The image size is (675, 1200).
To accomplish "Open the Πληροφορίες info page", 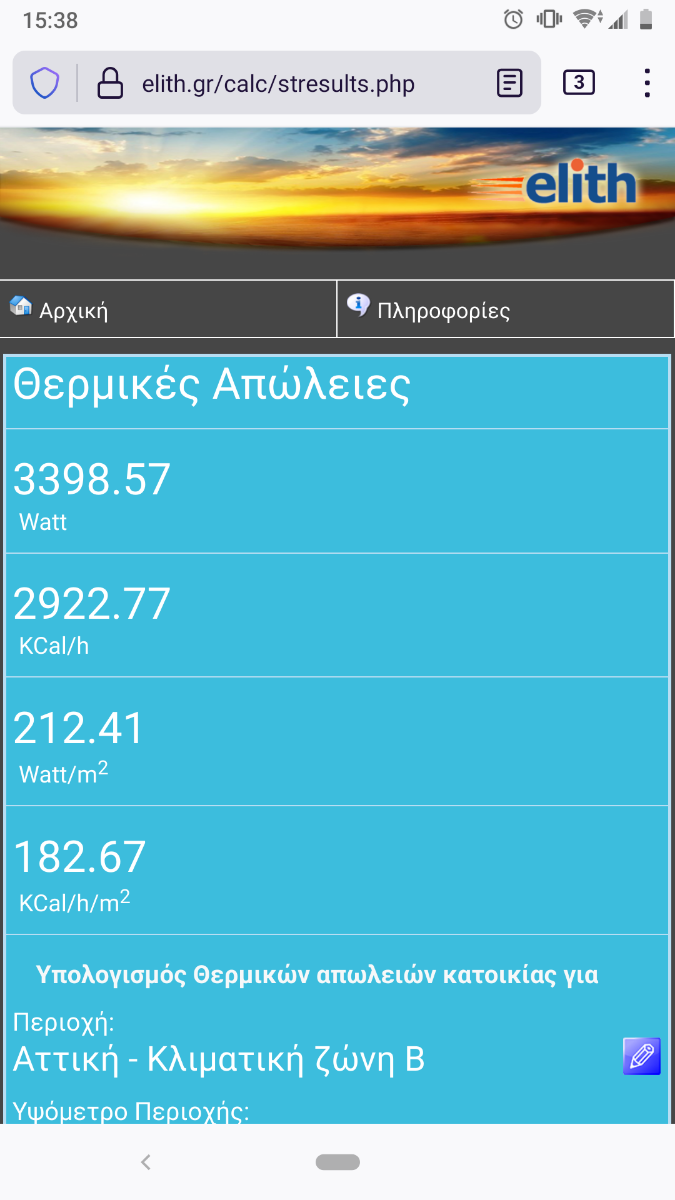I will tap(429, 309).
